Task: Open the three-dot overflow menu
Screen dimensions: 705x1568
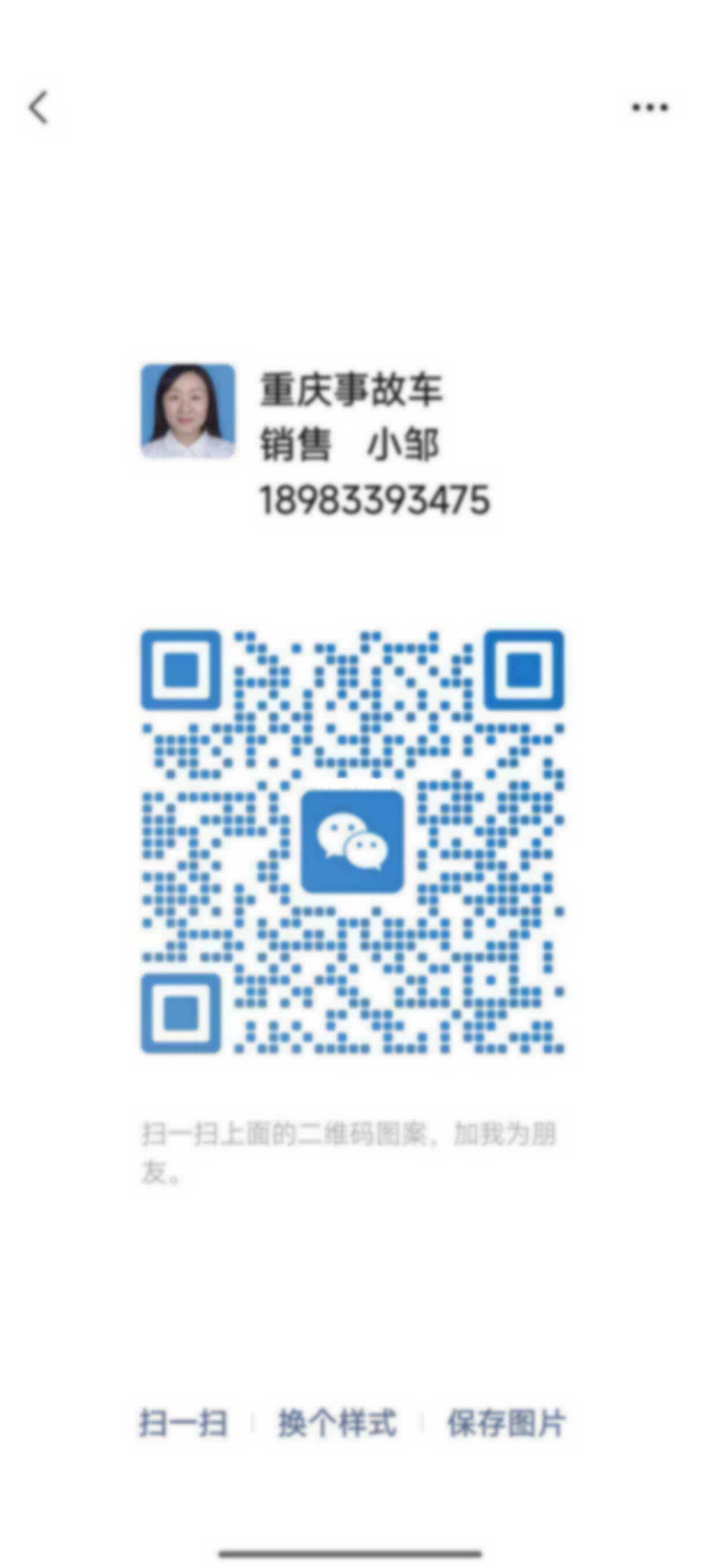Action: (x=650, y=107)
